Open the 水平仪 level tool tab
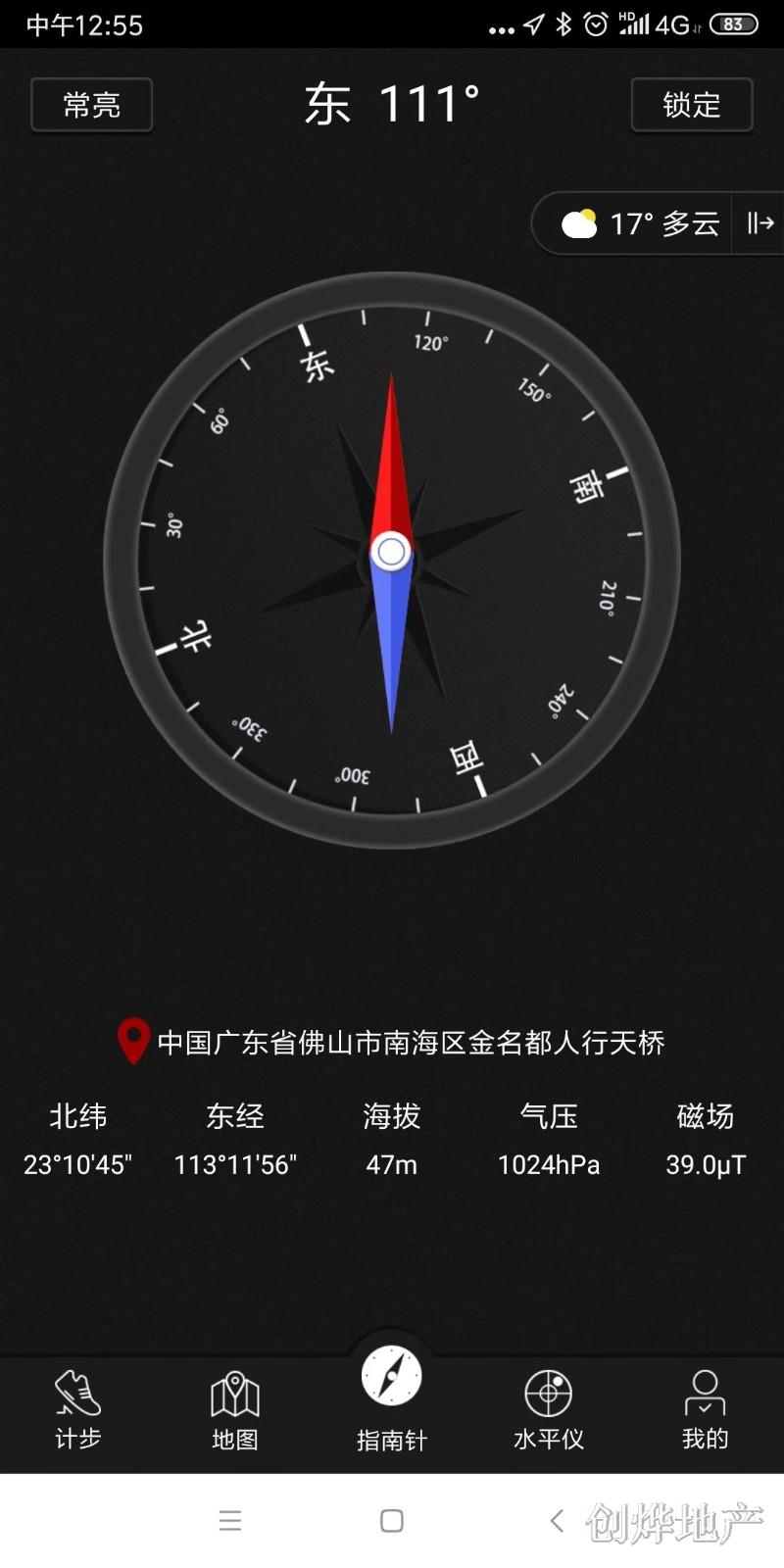This screenshot has height=1568, width=784. click(549, 1410)
